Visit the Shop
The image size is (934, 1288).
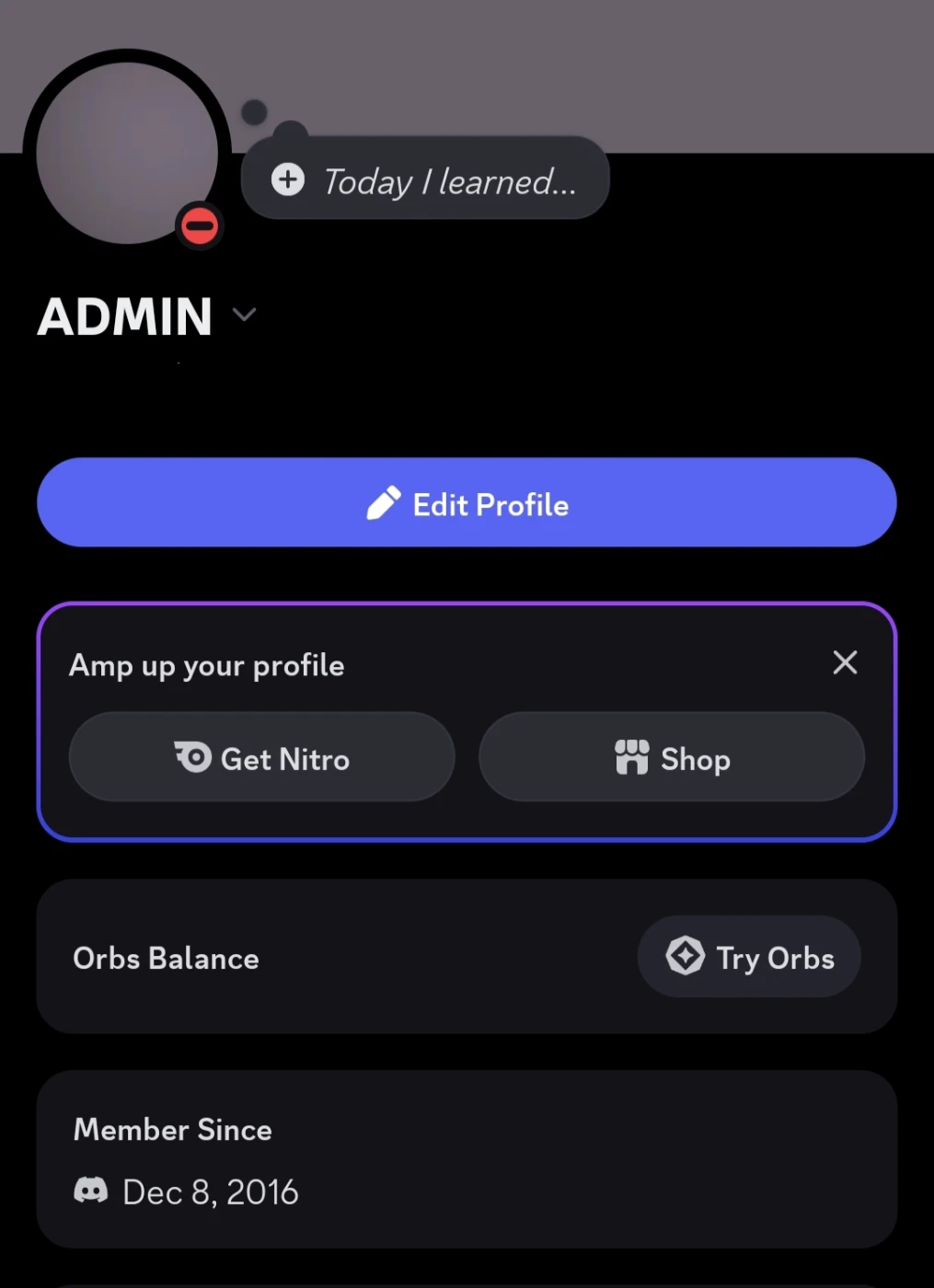672,758
